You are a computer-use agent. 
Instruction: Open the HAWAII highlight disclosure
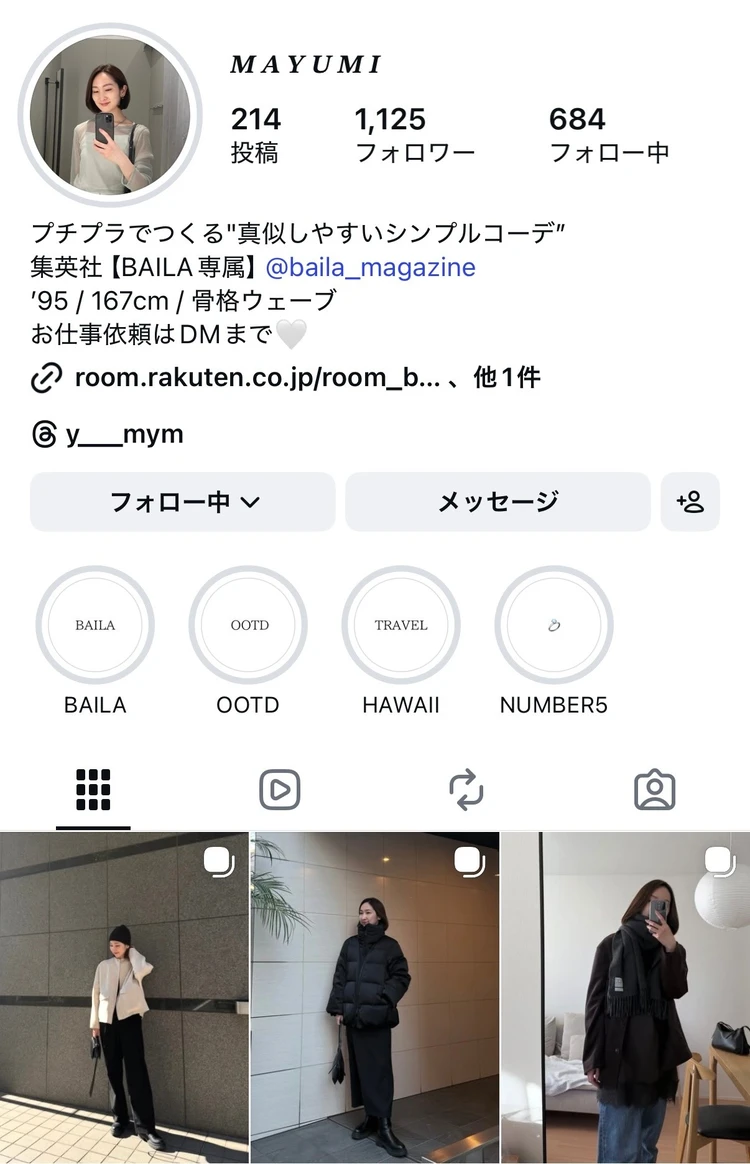pyautogui.click(x=401, y=624)
